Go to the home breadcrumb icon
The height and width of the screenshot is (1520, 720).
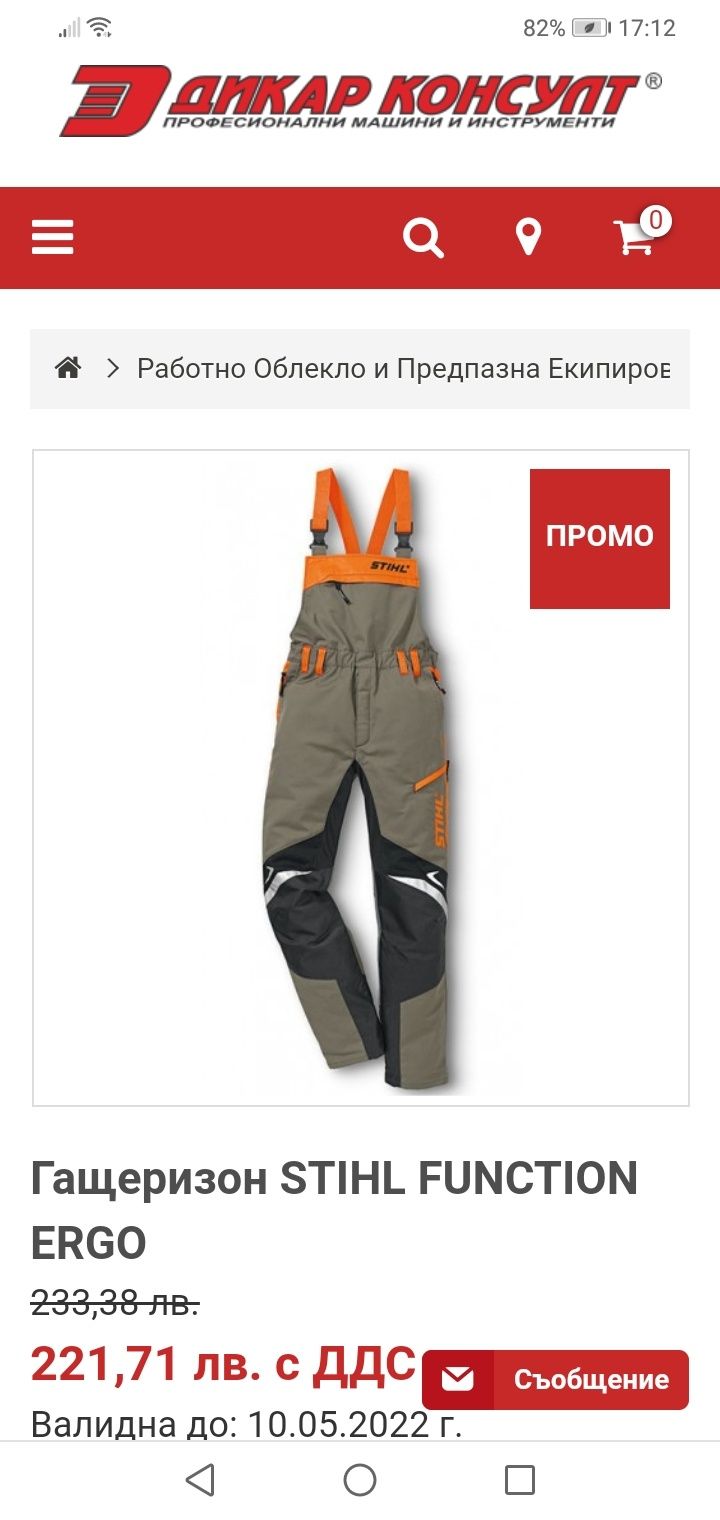click(x=68, y=369)
